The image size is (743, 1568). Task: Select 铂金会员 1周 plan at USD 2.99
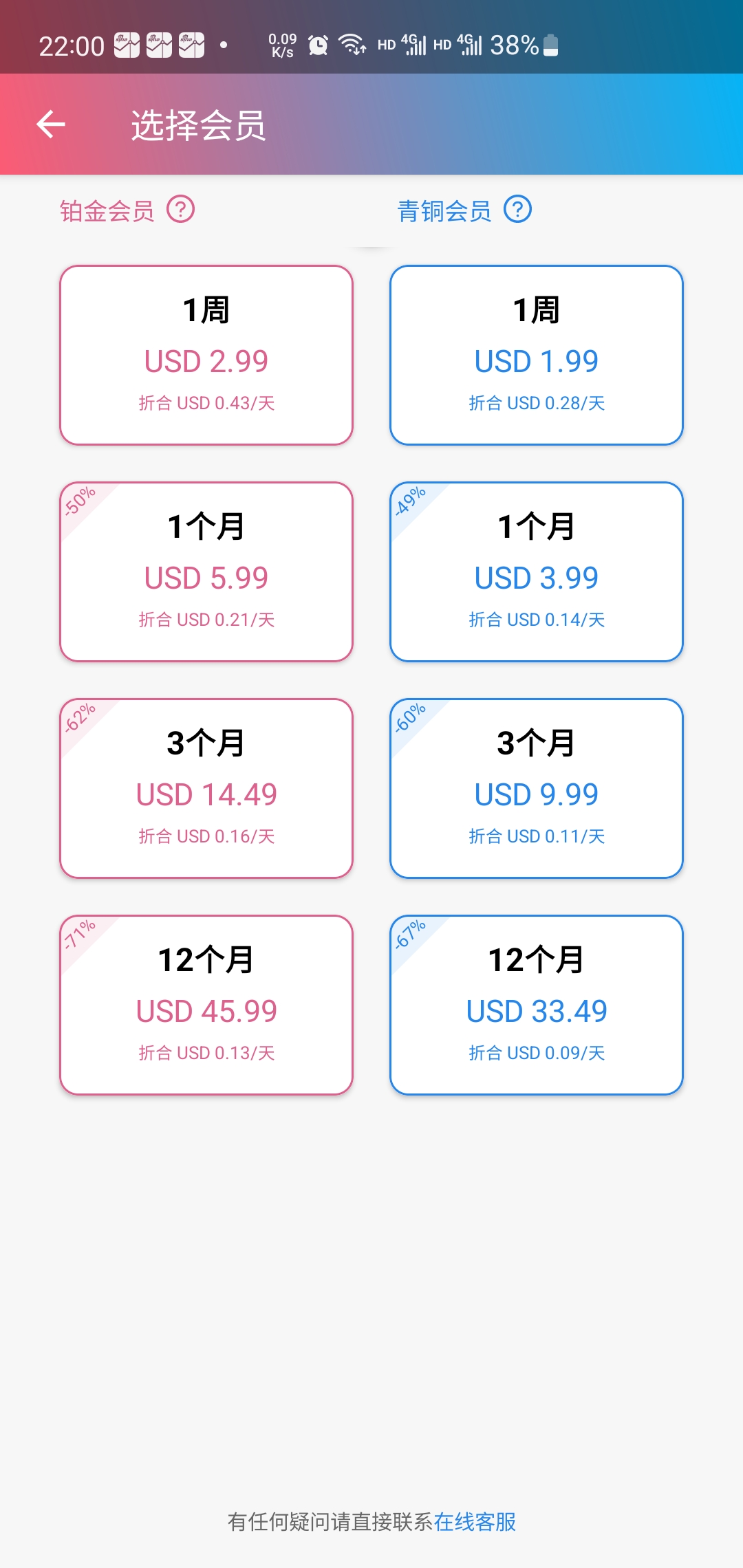206,356
